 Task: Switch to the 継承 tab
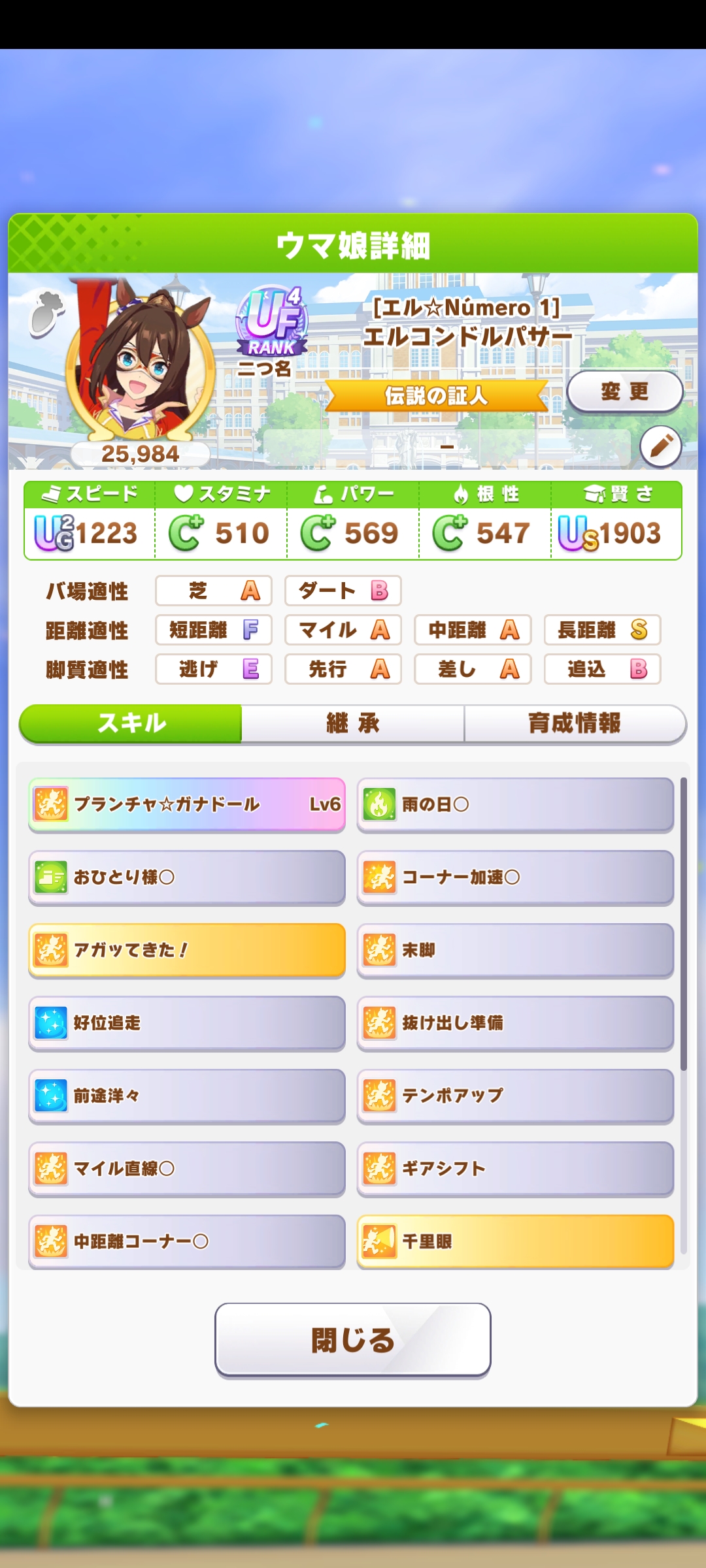tap(353, 723)
